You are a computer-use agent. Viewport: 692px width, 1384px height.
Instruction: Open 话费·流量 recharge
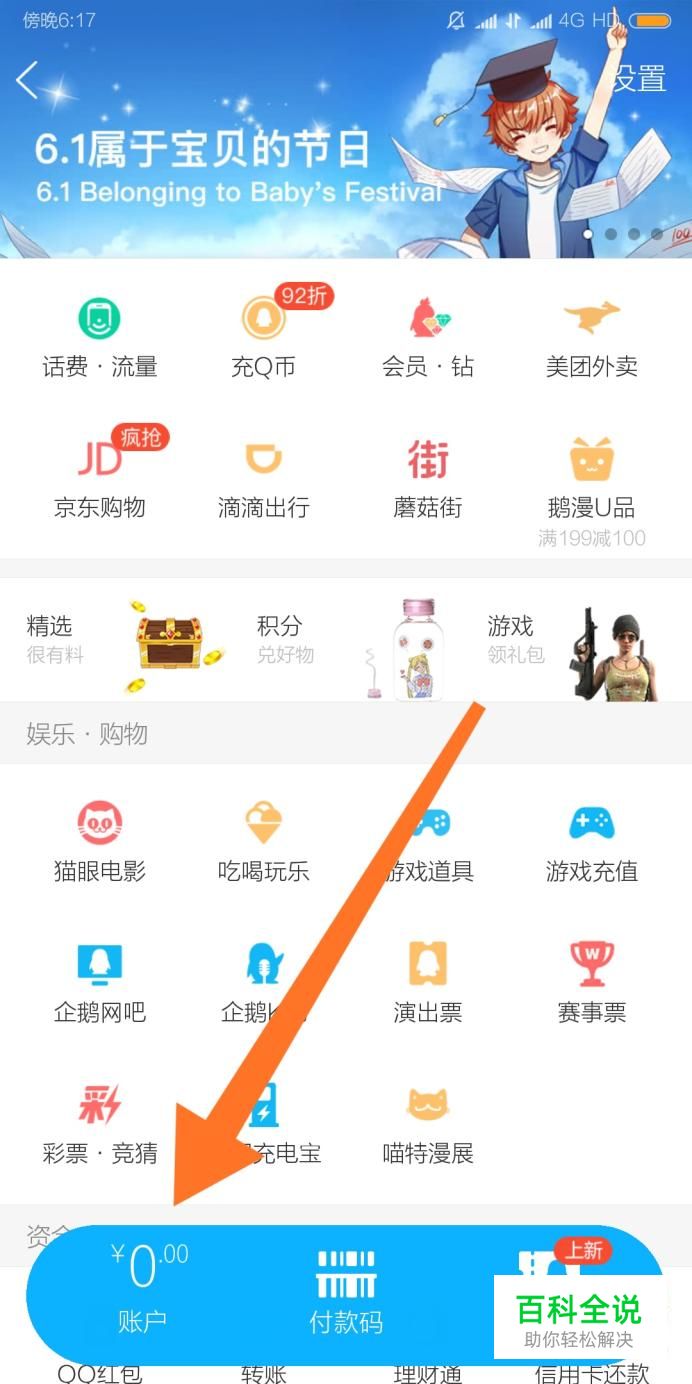[100, 338]
